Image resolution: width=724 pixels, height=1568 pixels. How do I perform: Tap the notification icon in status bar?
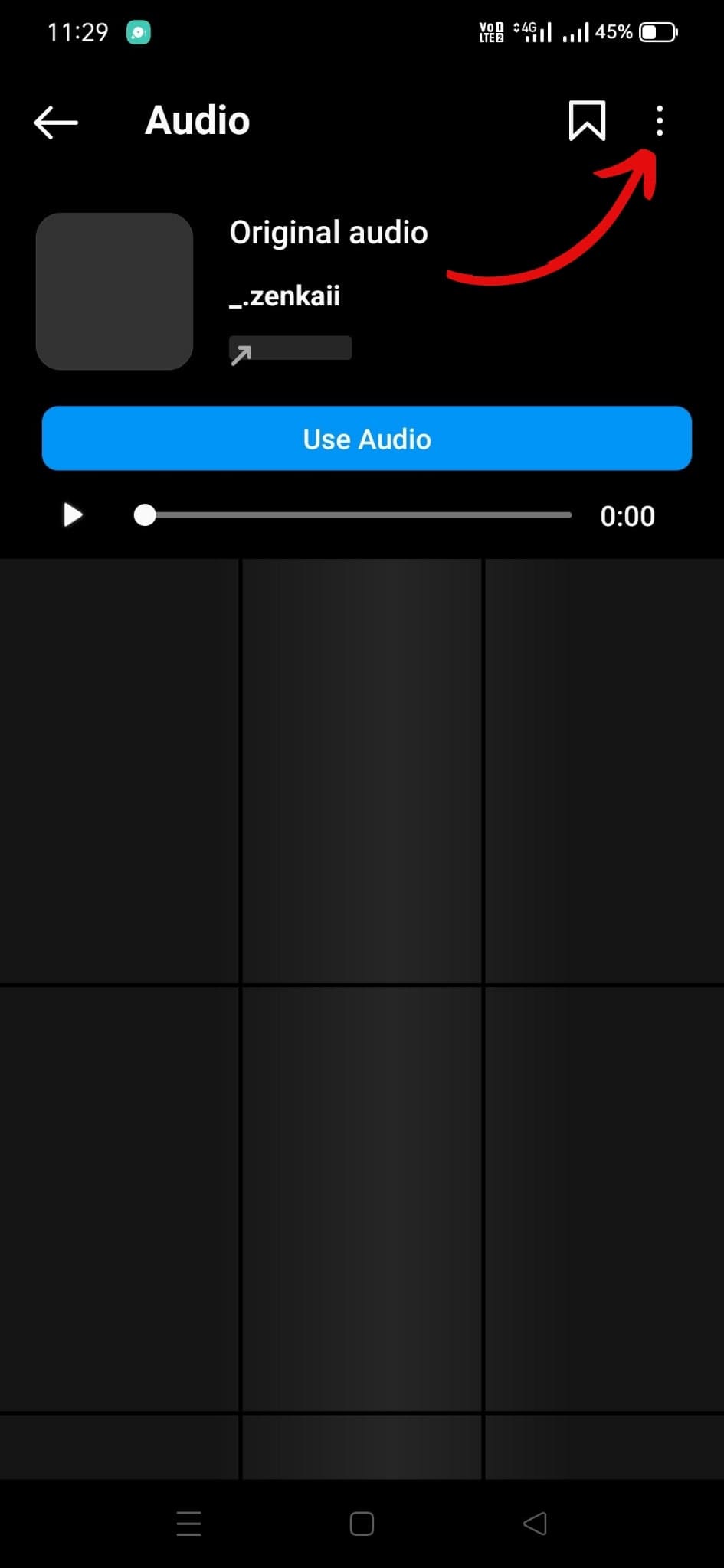[x=138, y=32]
